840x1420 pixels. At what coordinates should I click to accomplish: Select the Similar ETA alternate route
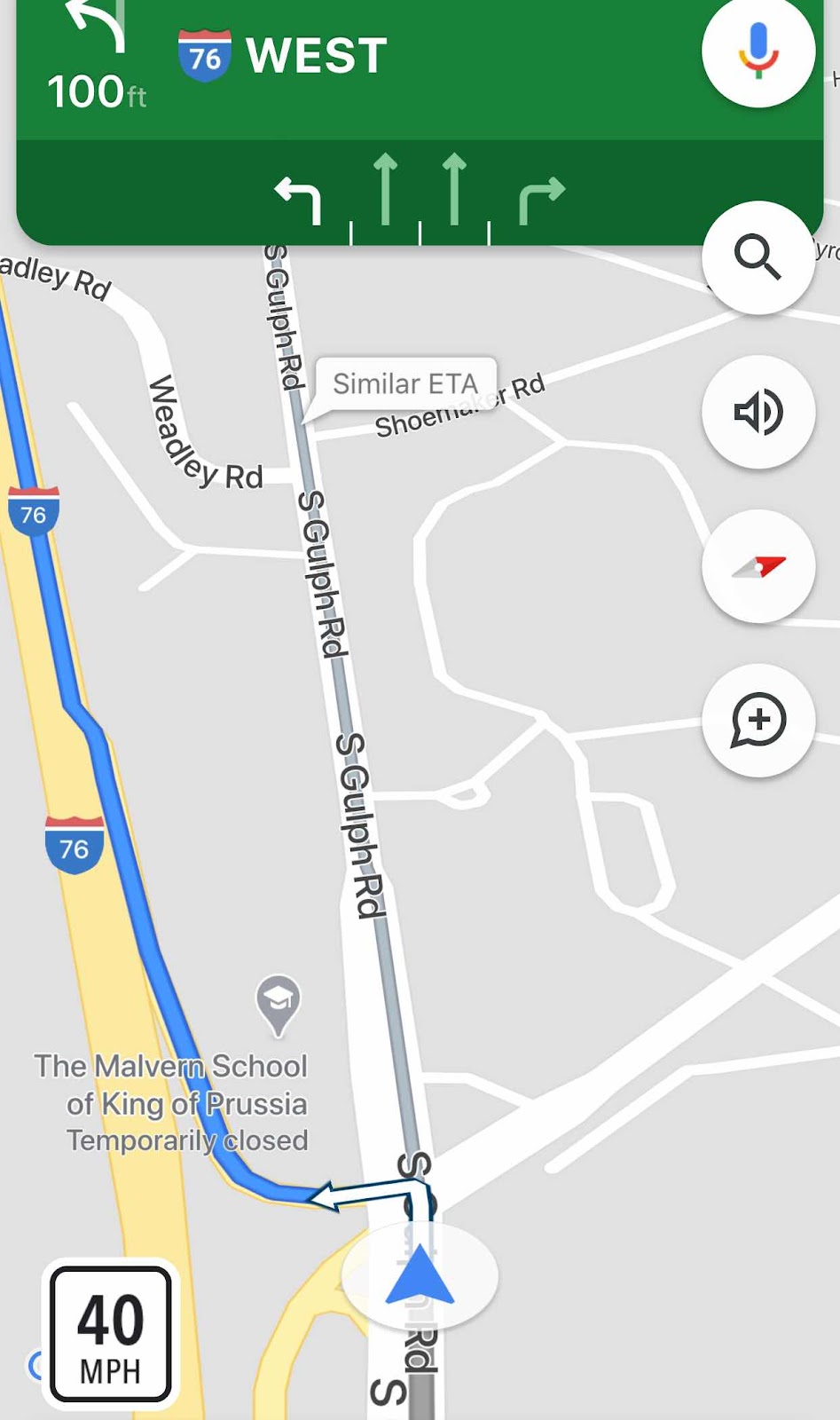tap(404, 383)
